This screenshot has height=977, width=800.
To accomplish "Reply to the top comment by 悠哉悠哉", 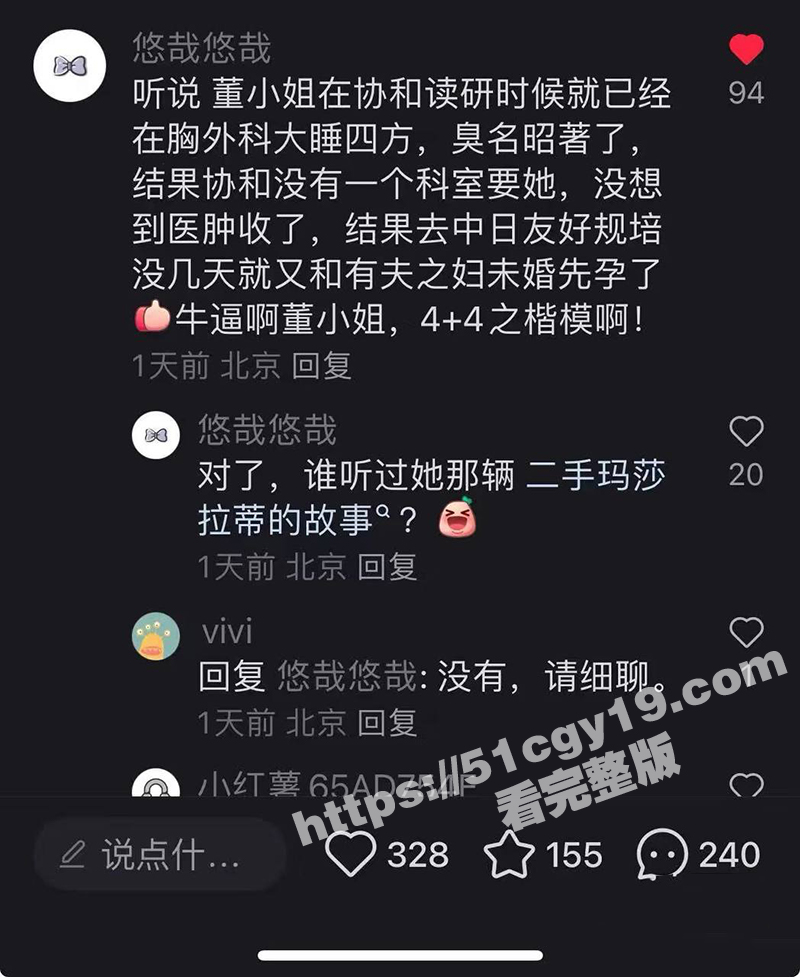I will 321,366.
